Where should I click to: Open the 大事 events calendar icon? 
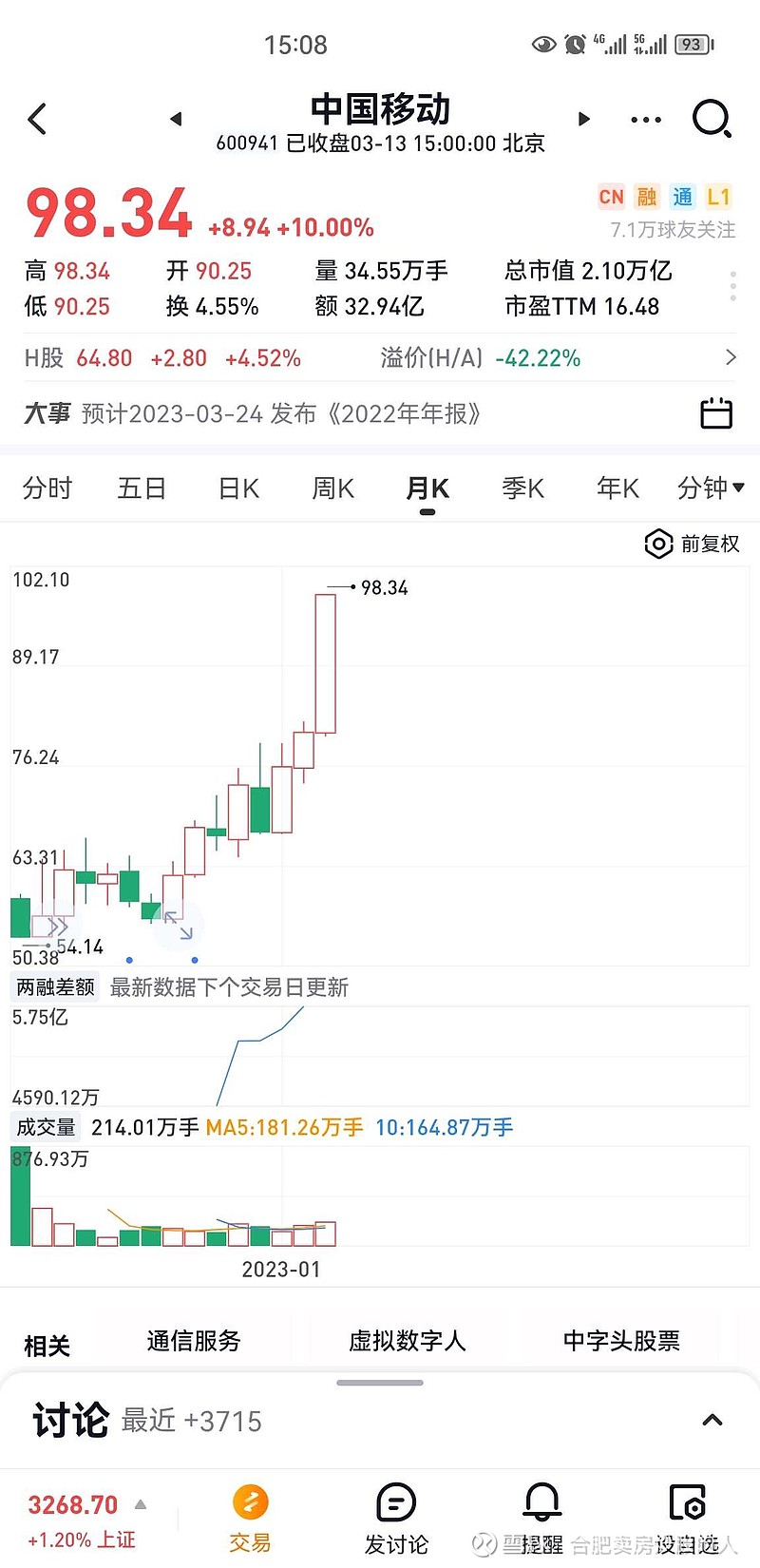click(716, 413)
